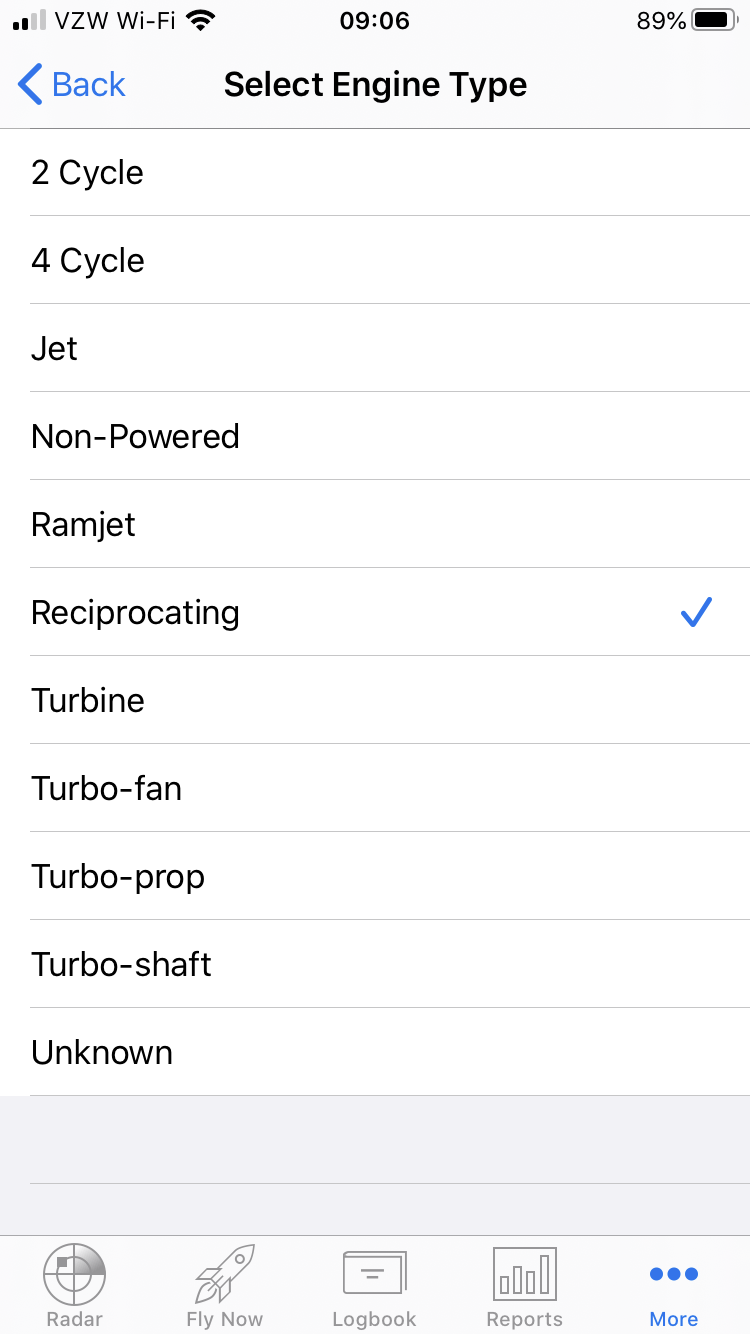
Task: Choose 4 Cycle as engine type
Action: pyautogui.click(x=375, y=260)
